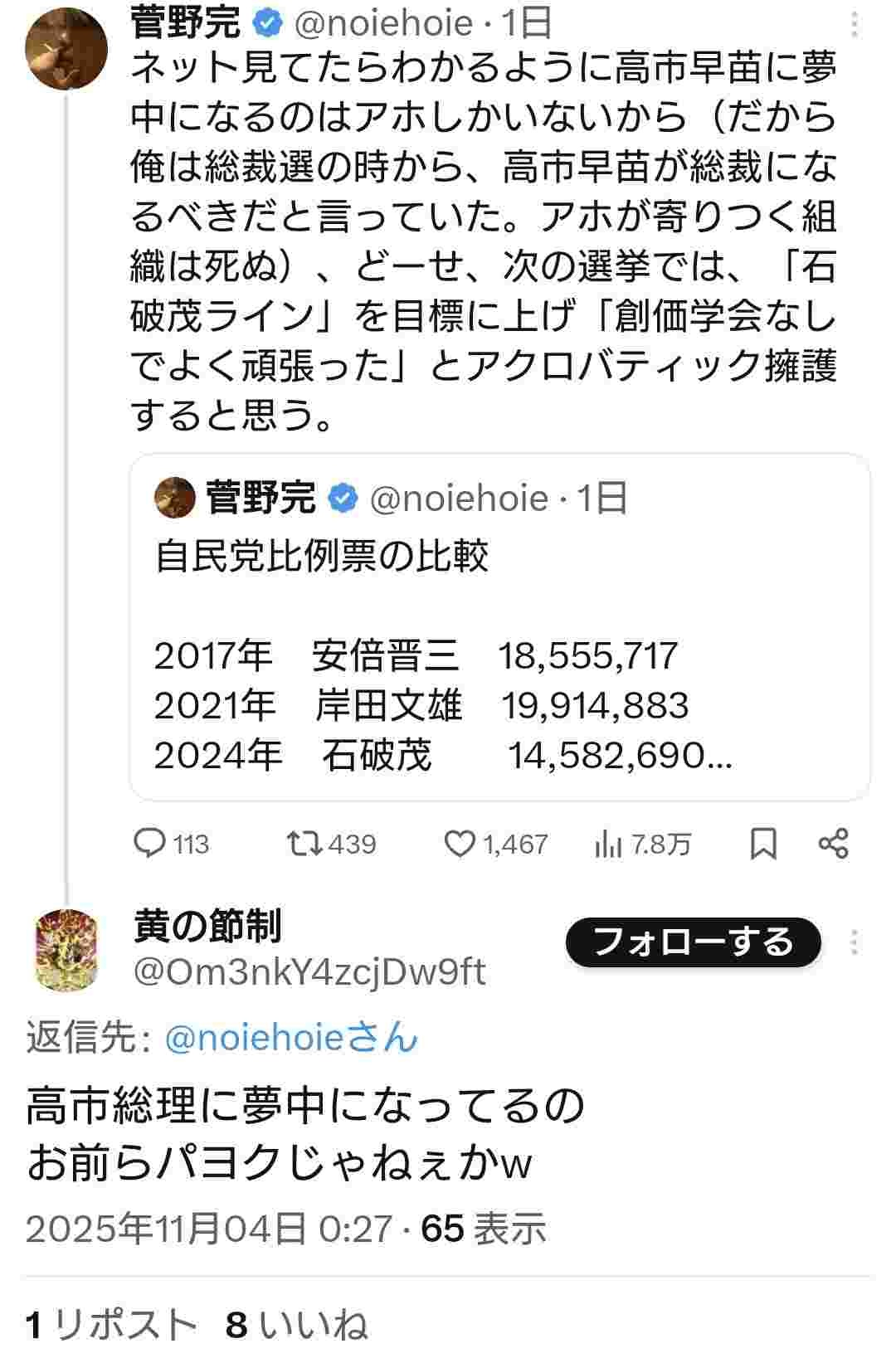View the 8 いいね list

click(296, 1325)
